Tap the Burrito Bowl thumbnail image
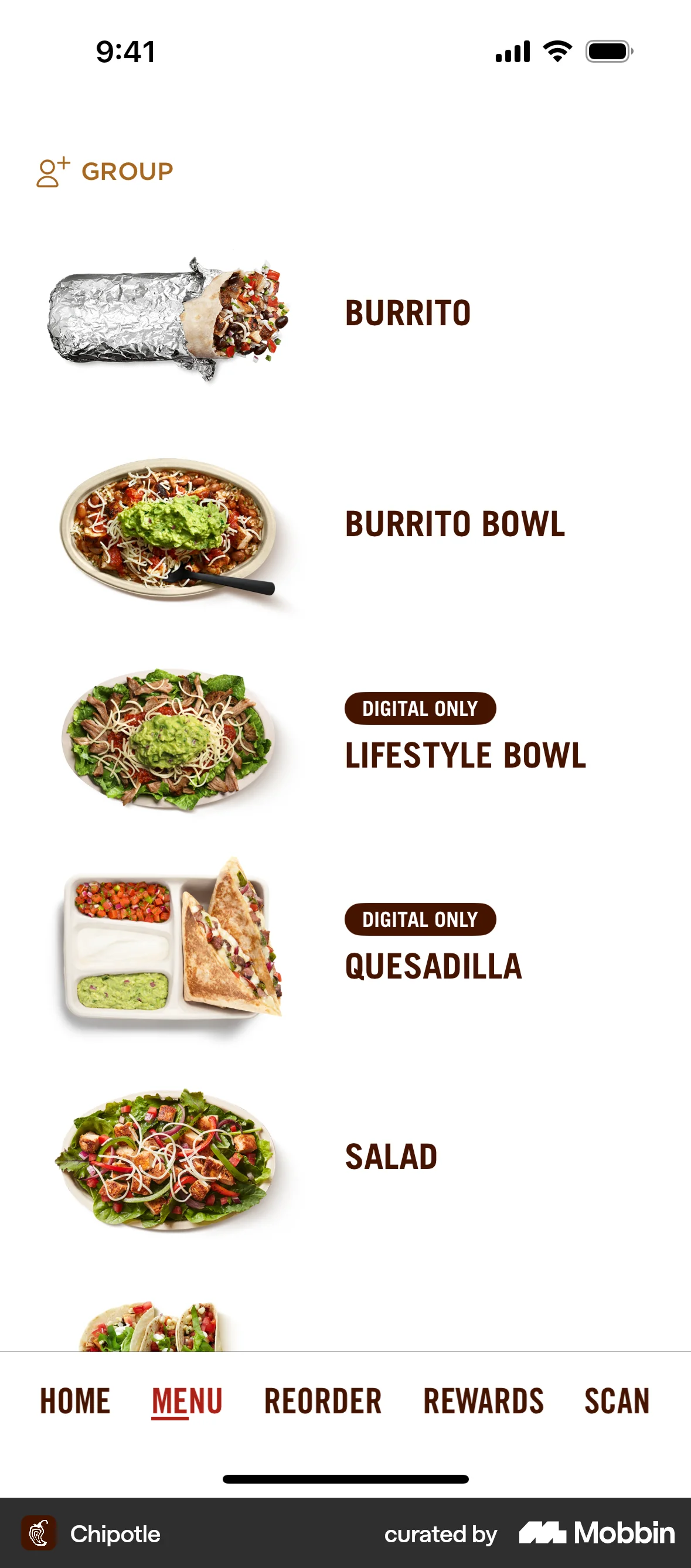Screen dimensions: 691x1568 (x=169, y=528)
